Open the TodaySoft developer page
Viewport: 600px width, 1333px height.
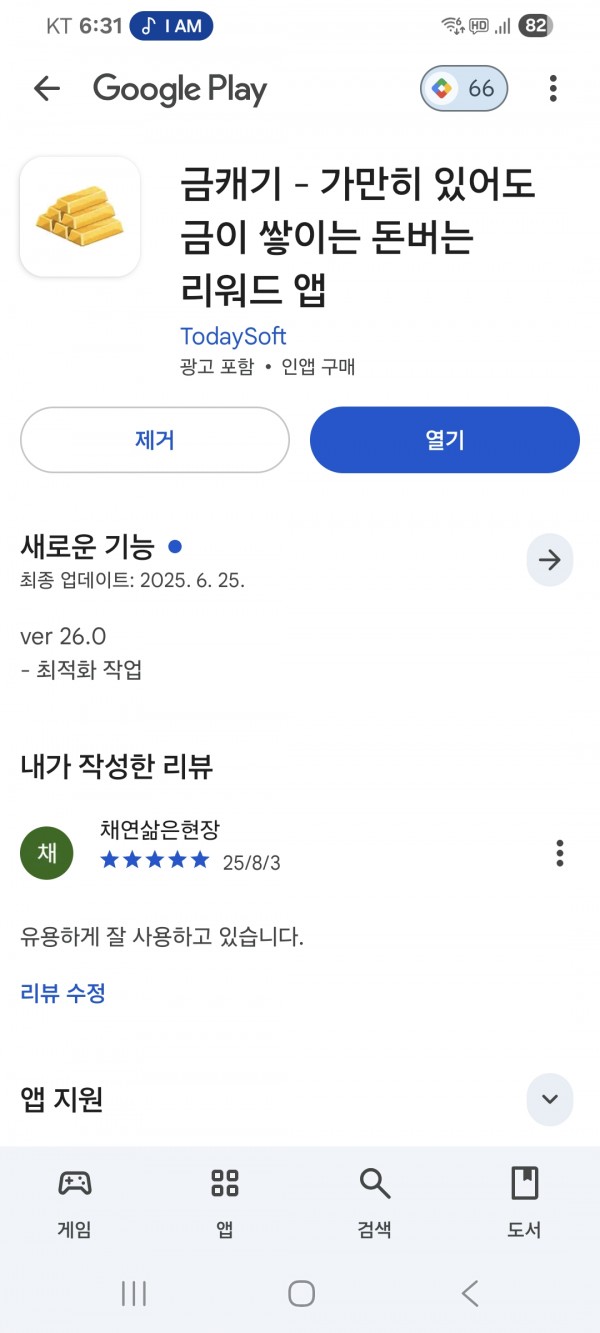click(x=233, y=336)
